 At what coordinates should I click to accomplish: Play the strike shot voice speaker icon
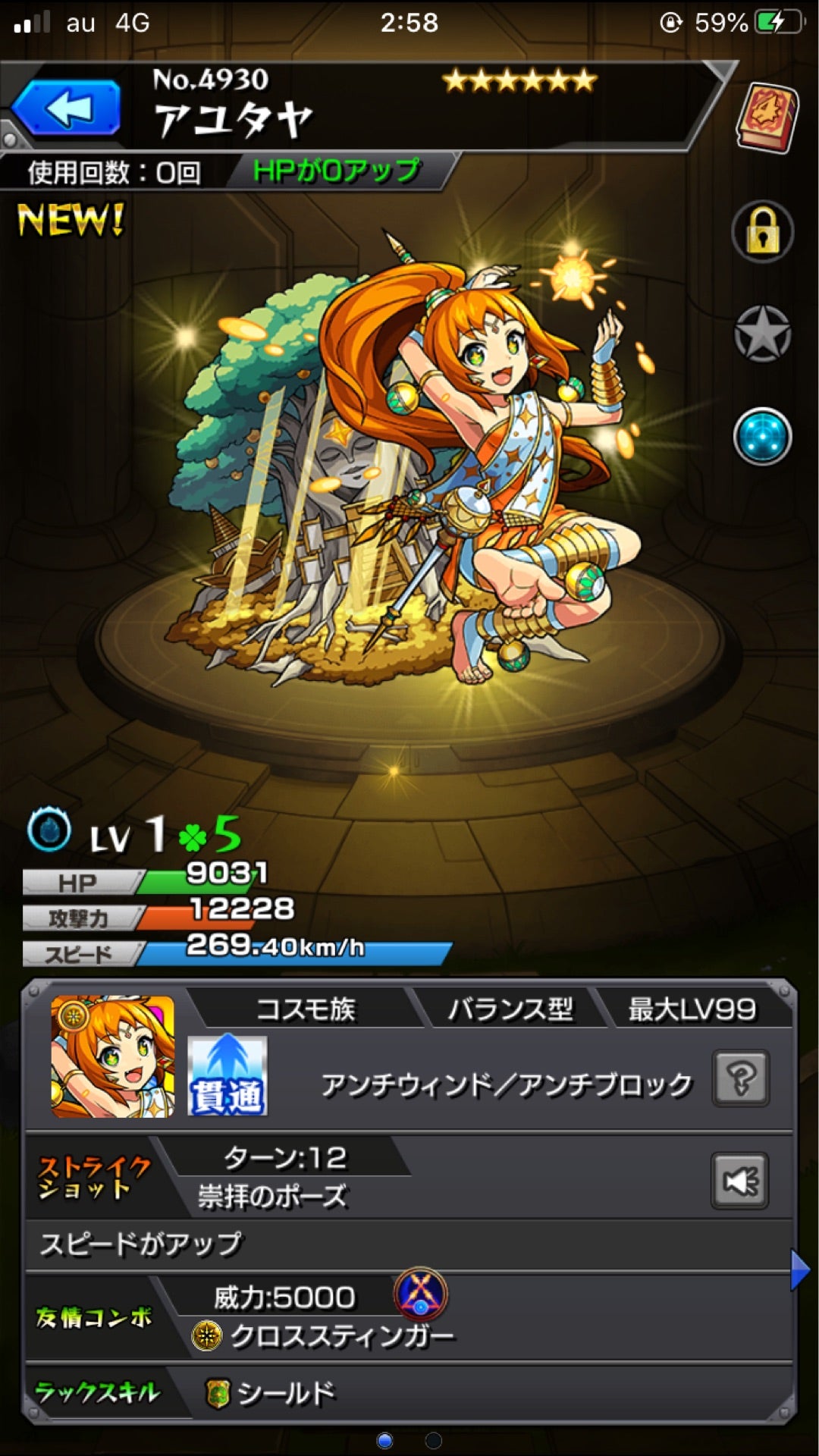(x=740, y=1181)
